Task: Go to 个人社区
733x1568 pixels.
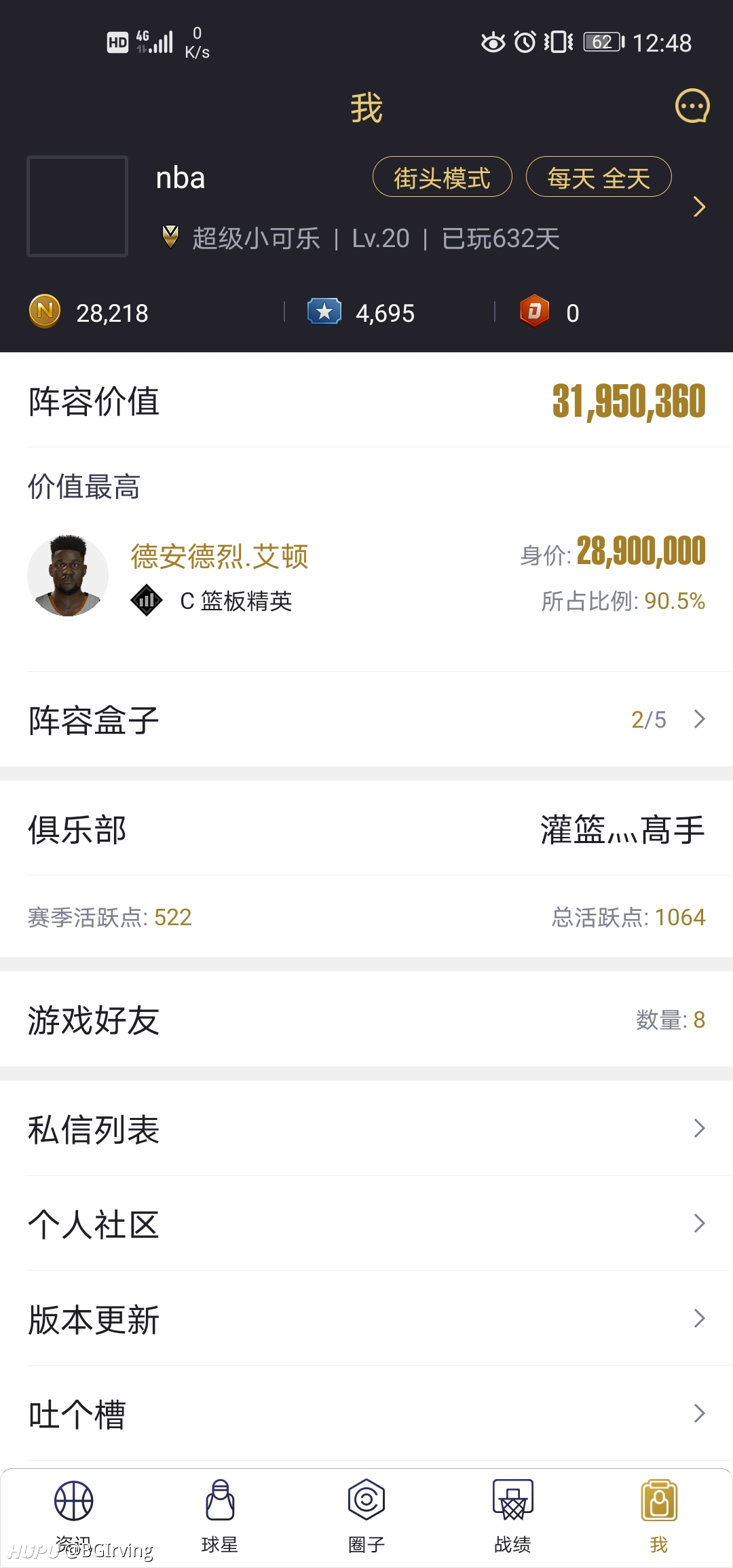Action: [366, 1224]
